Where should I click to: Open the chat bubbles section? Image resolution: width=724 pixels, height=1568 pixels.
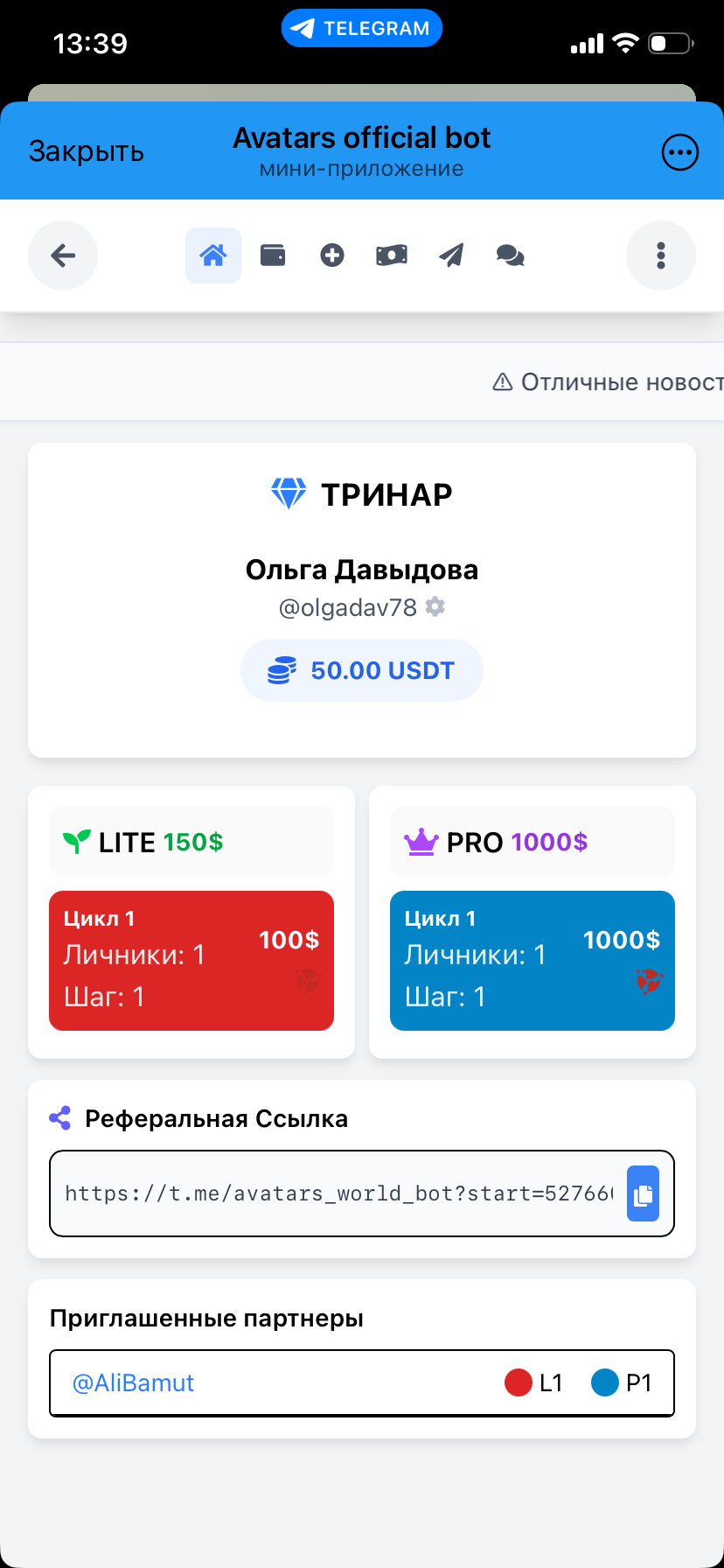[x=511, y=255]
